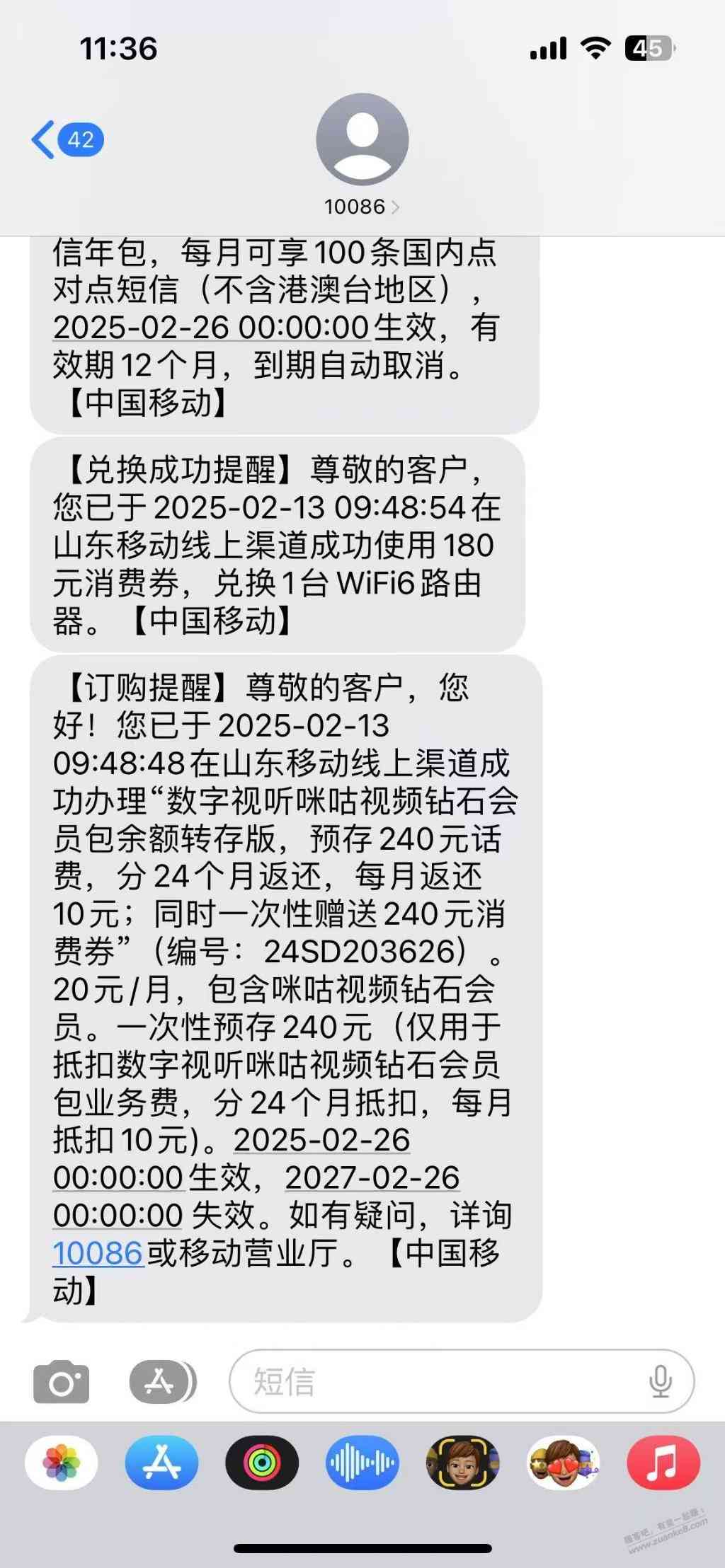This screenshot has height=1568, width=725.
Task: Open the Photos app in the app strip
Action: (62, 1463)
